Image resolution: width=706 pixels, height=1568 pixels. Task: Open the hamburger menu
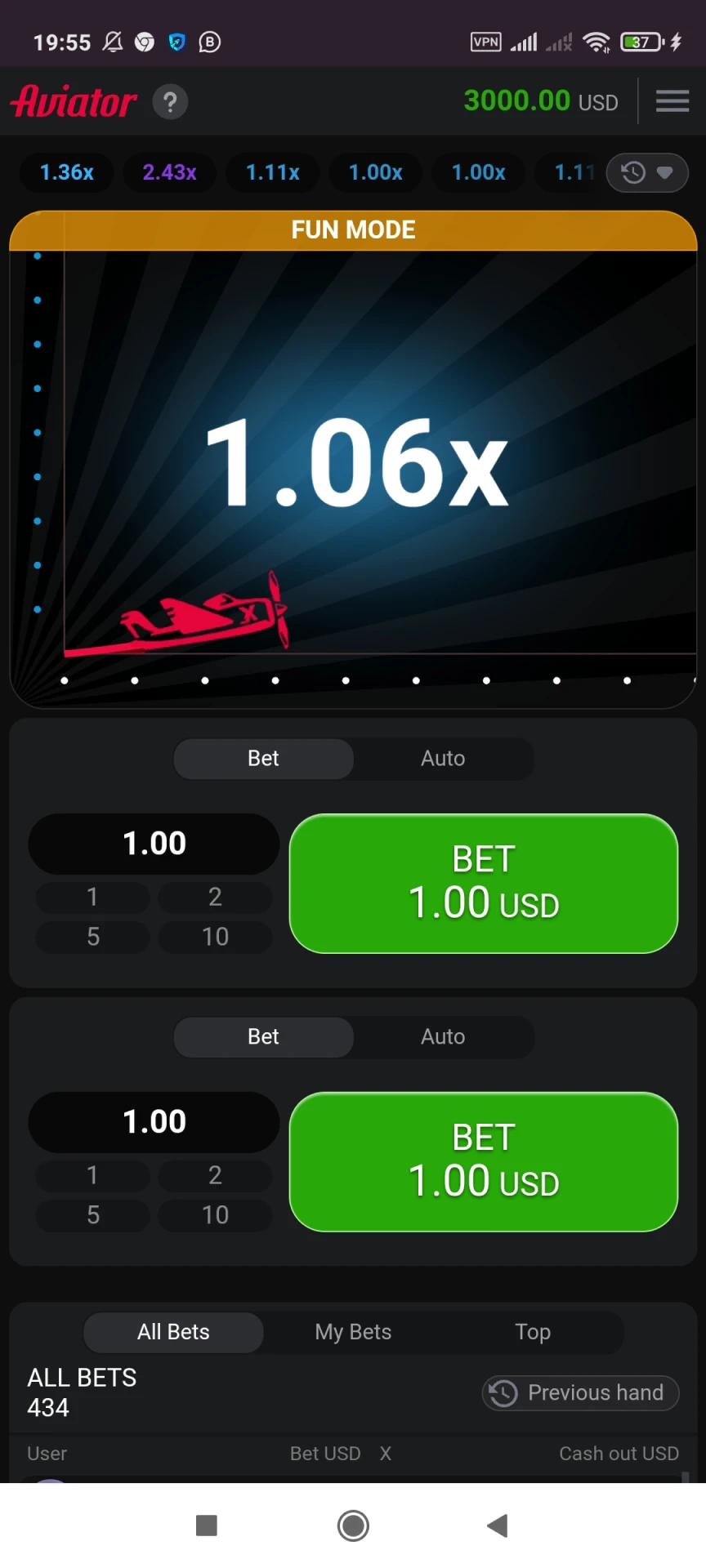672,100
